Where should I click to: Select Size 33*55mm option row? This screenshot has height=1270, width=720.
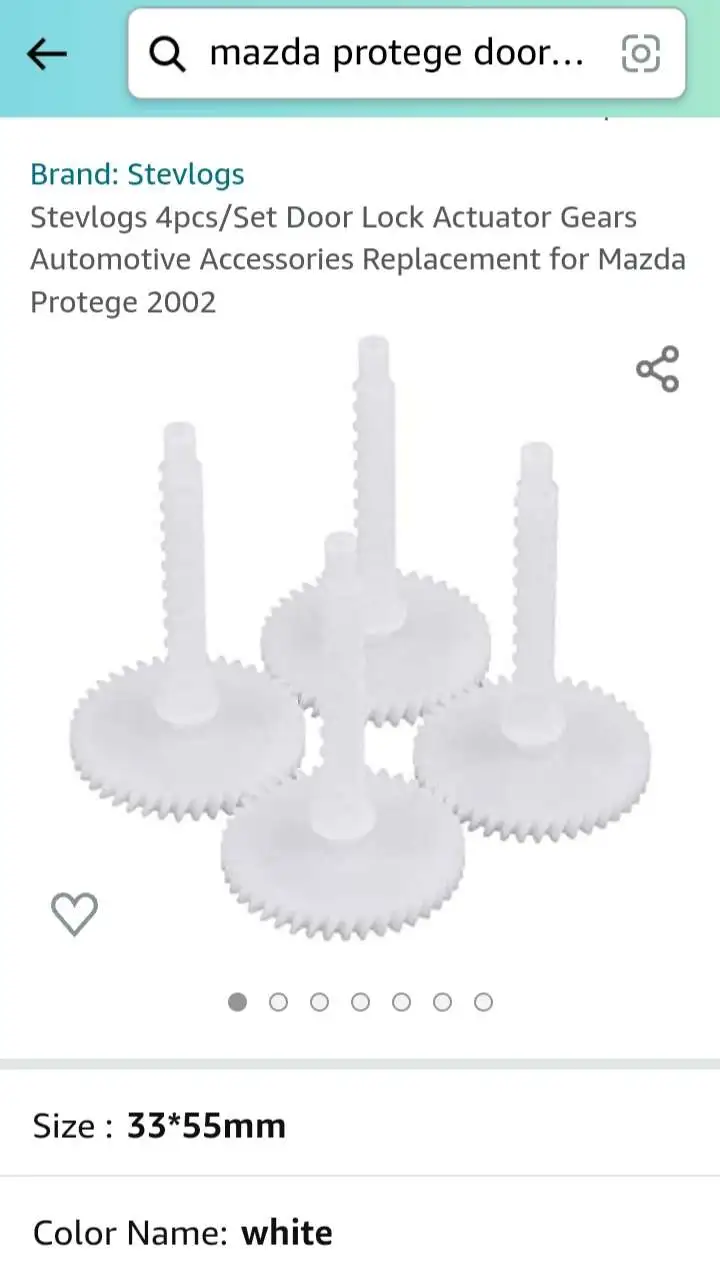360,1125
